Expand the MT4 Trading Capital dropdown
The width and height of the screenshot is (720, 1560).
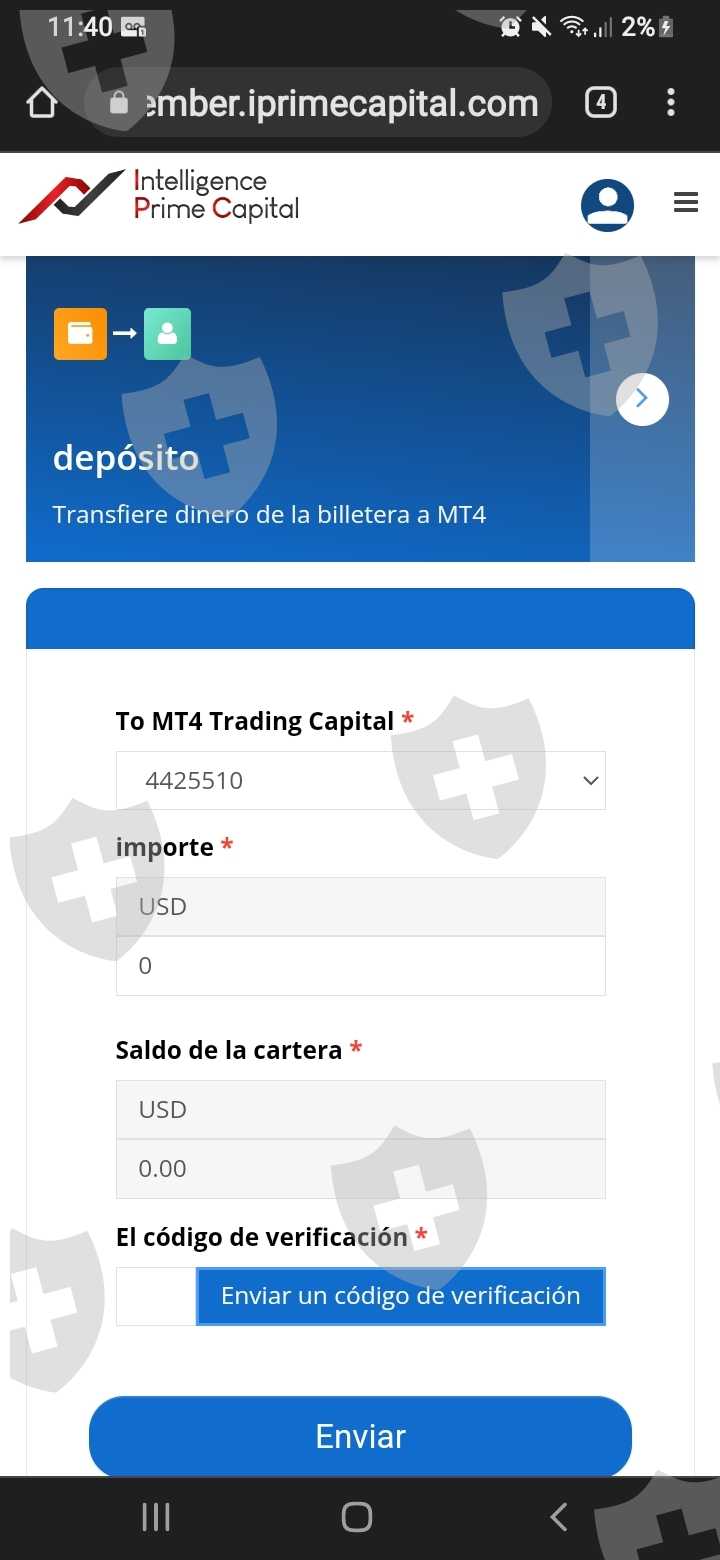360,780
